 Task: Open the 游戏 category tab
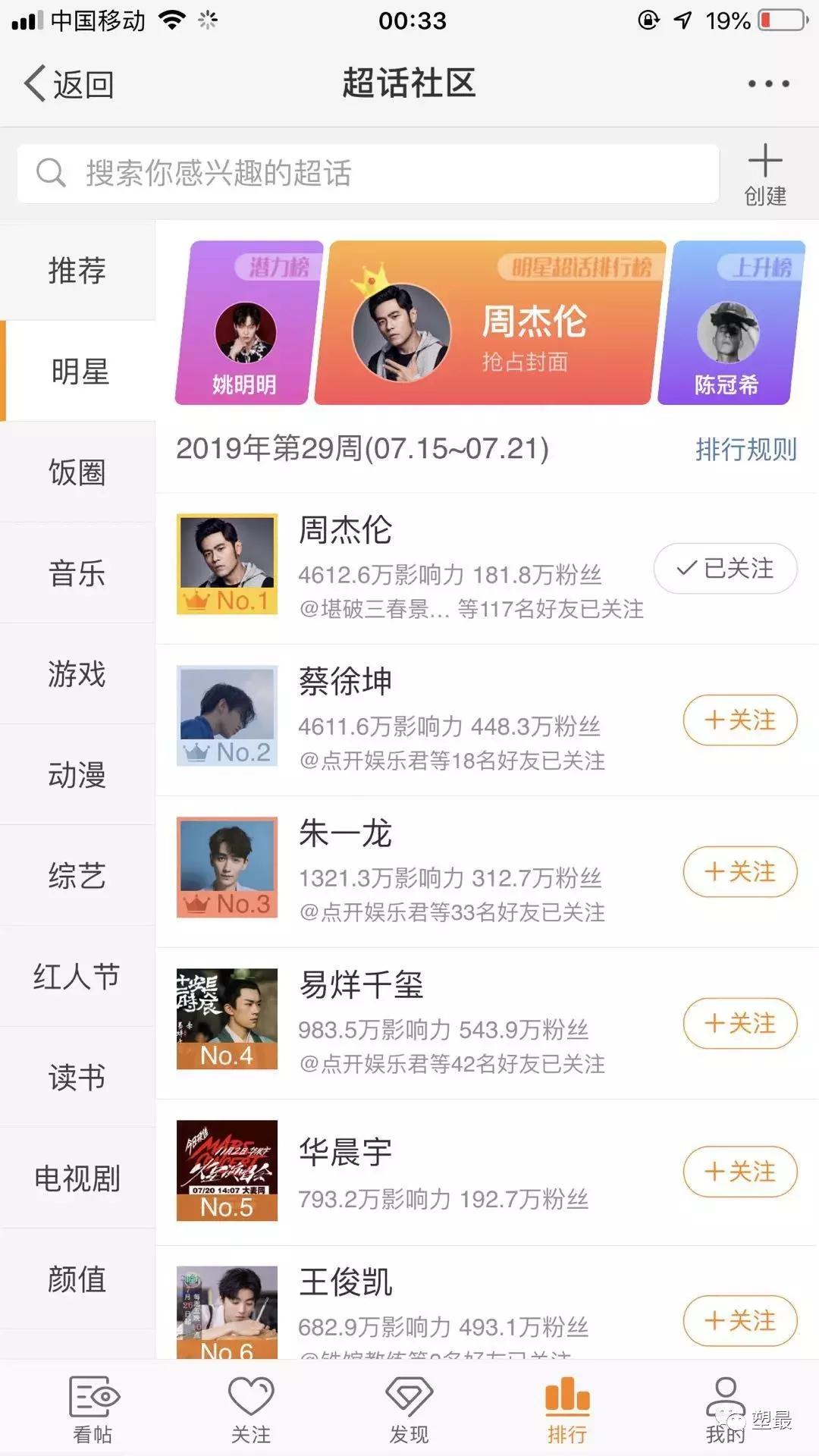[80, 675]
